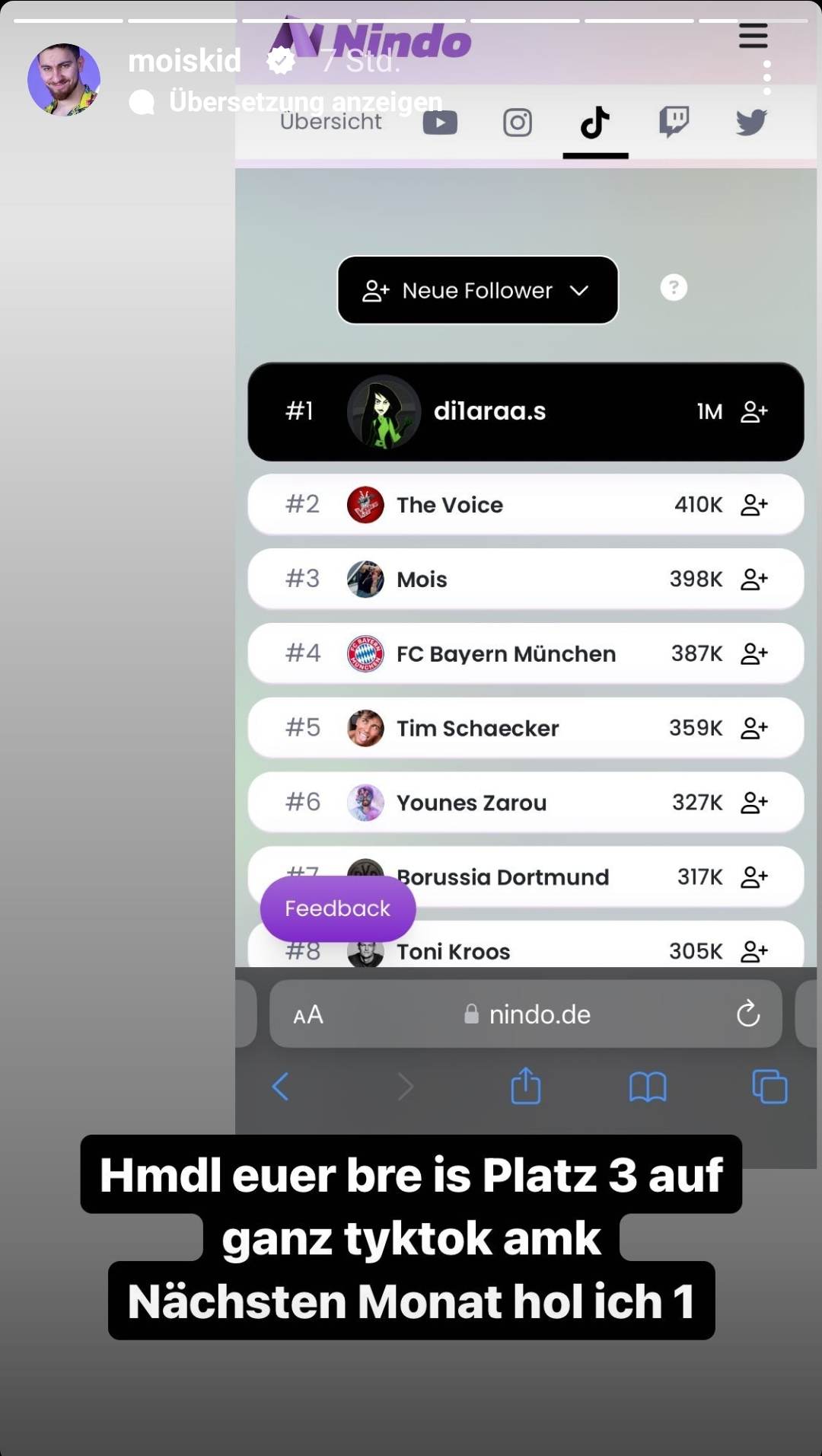Tap the moiskid username
822x1456 pixels.
(184, 61)
